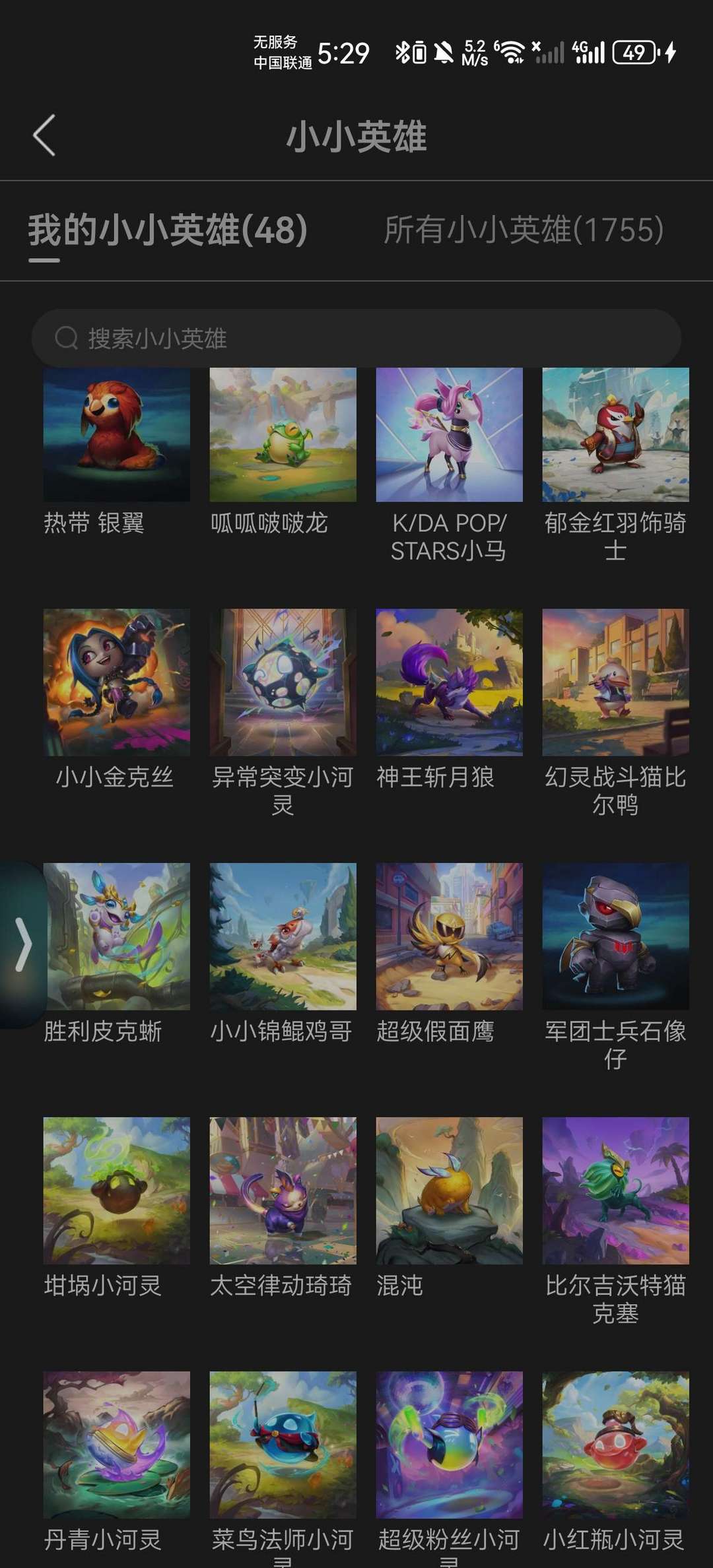
Task: Expand the side panel arrow handle
Action: [23, 944]
